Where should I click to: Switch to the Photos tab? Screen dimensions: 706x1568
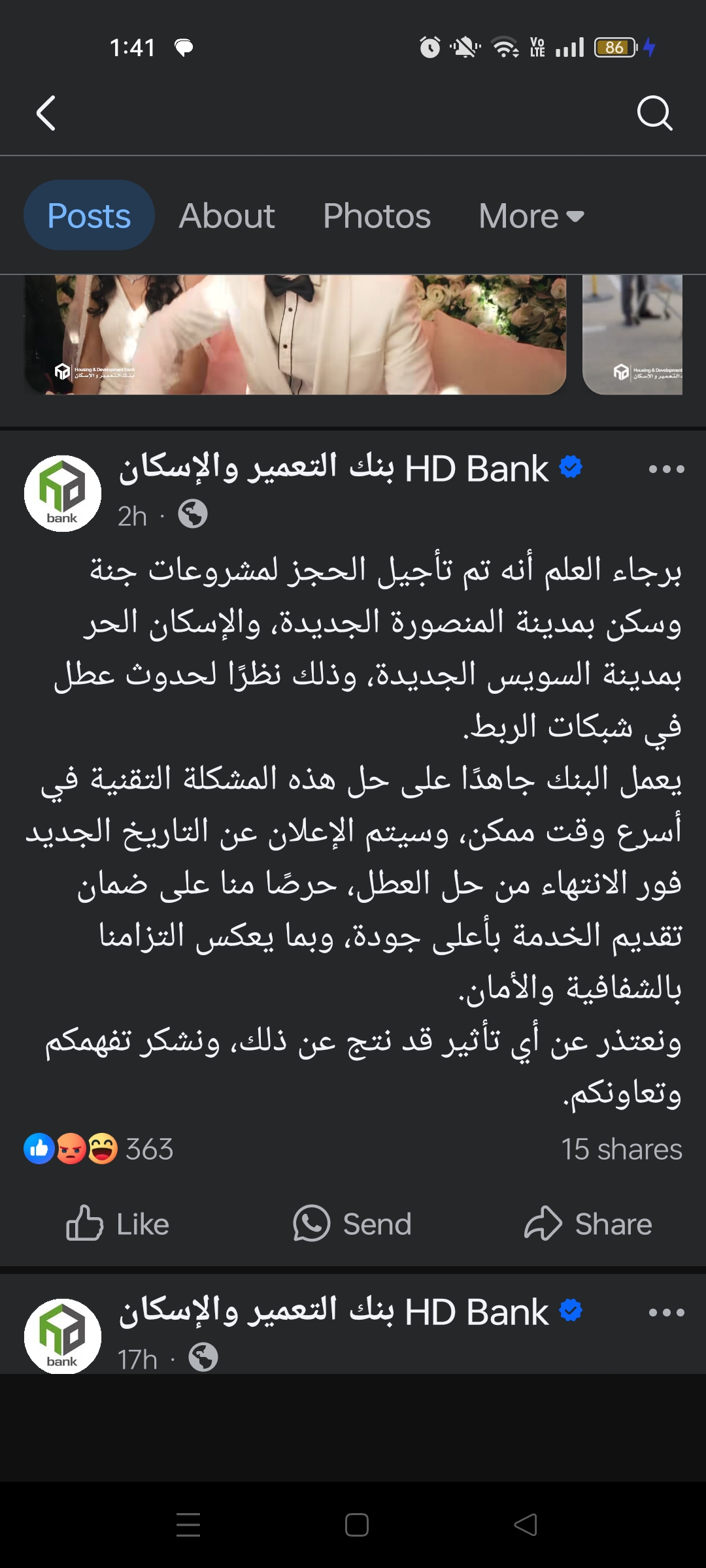click(x=377, y=216)
